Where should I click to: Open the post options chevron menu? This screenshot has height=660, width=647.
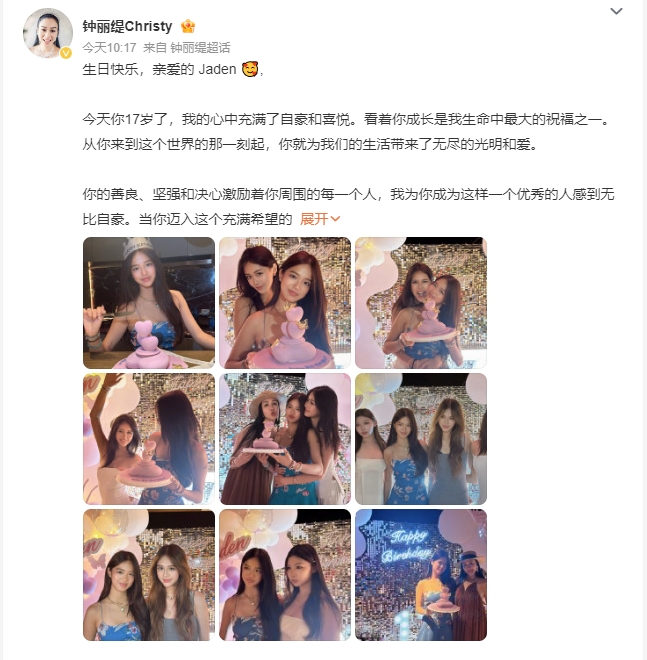point(617,11)
